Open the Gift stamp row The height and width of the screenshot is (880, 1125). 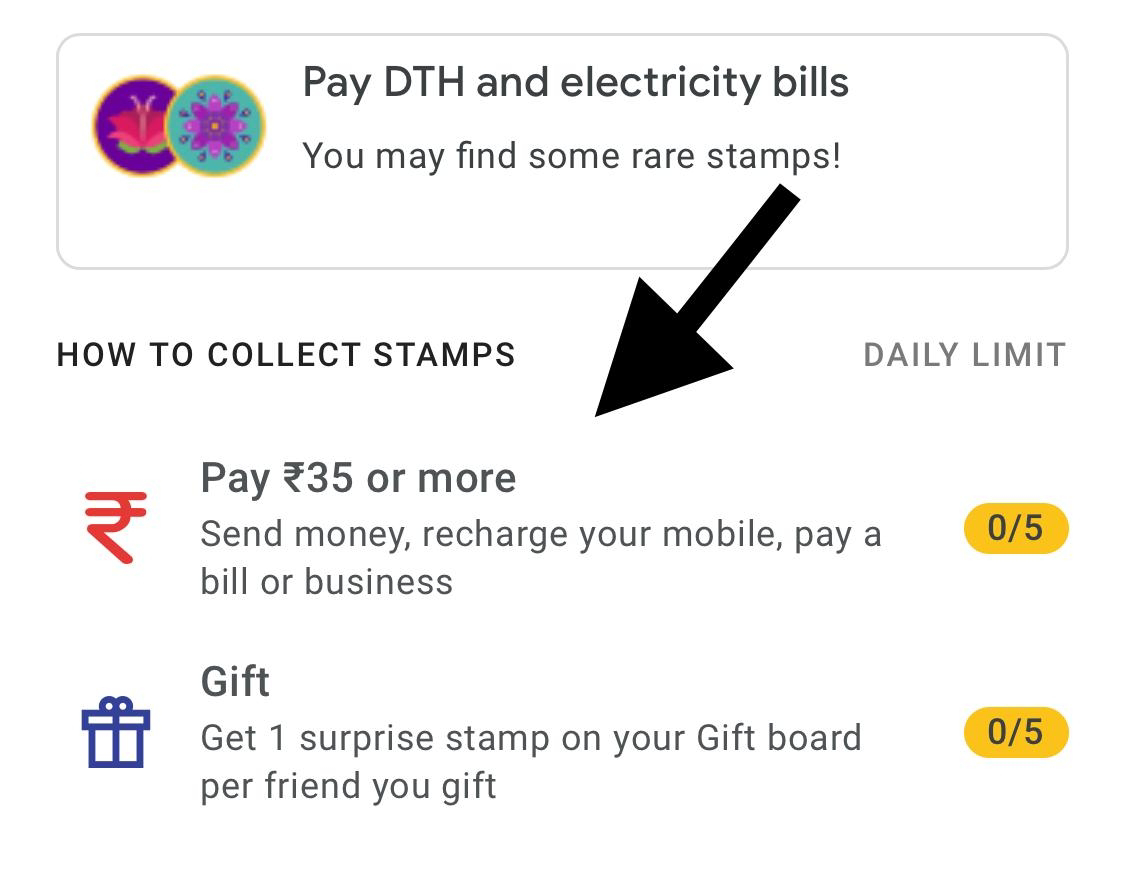click(x=562, y=733)
